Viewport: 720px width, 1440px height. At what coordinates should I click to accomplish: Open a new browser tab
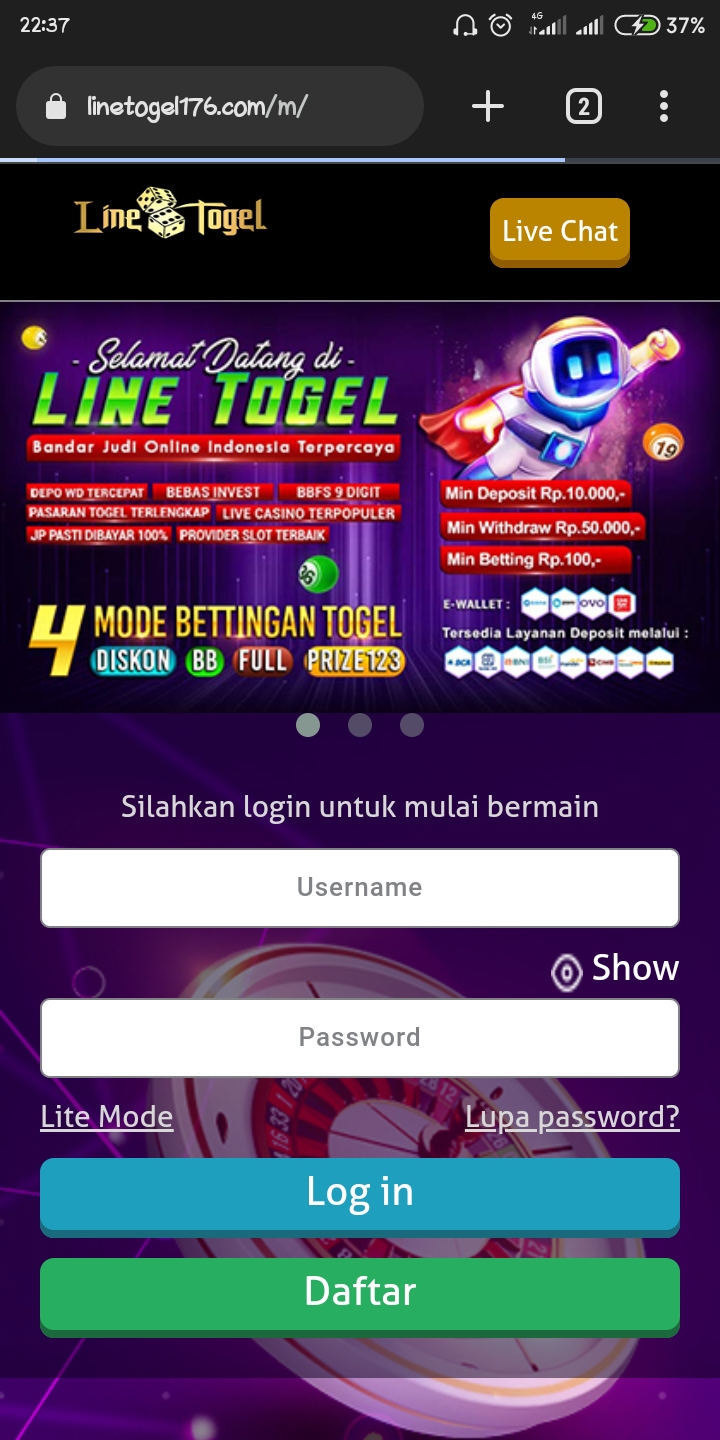(487, 106)
